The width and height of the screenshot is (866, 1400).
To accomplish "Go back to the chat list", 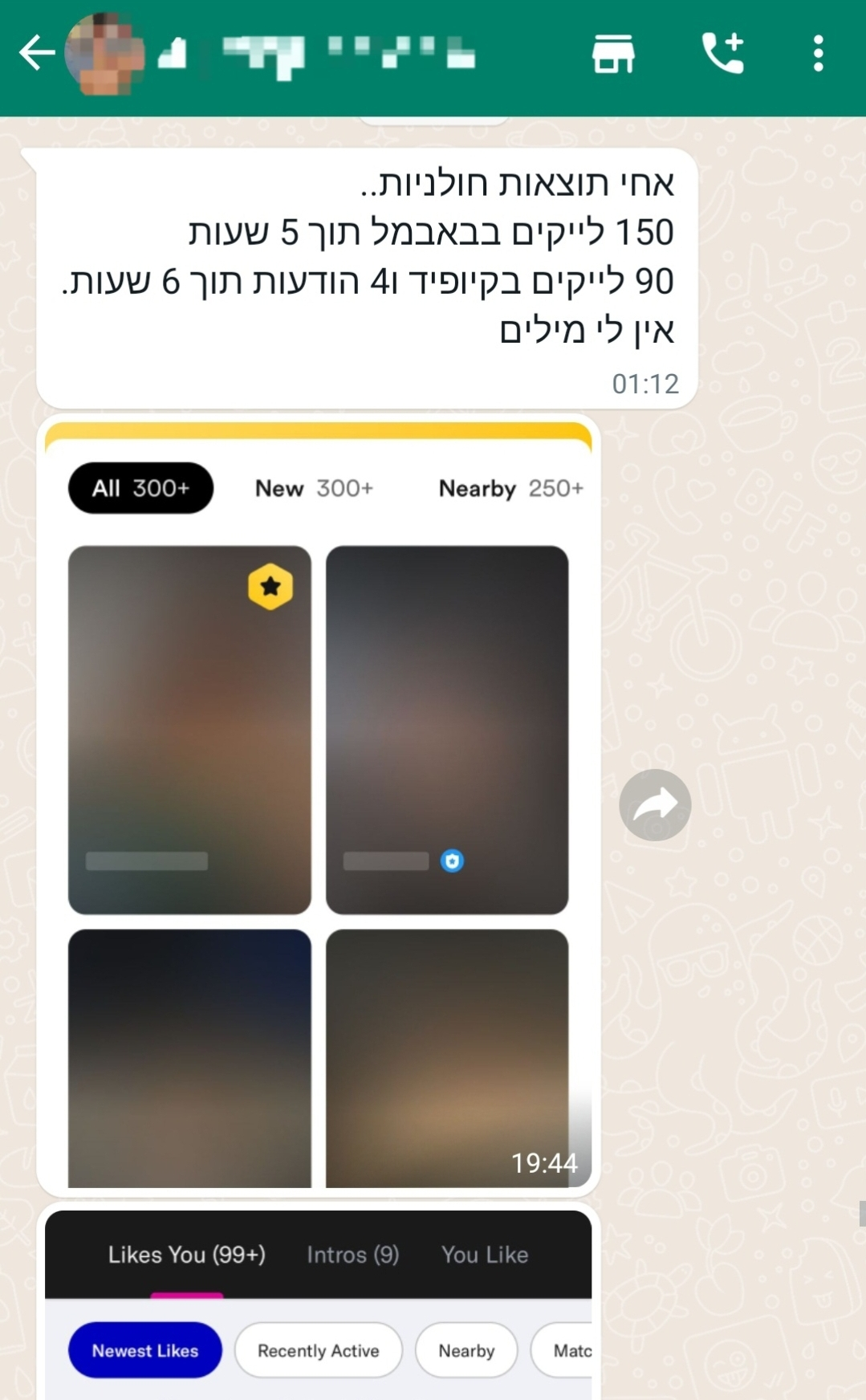I will click(37, 54).
